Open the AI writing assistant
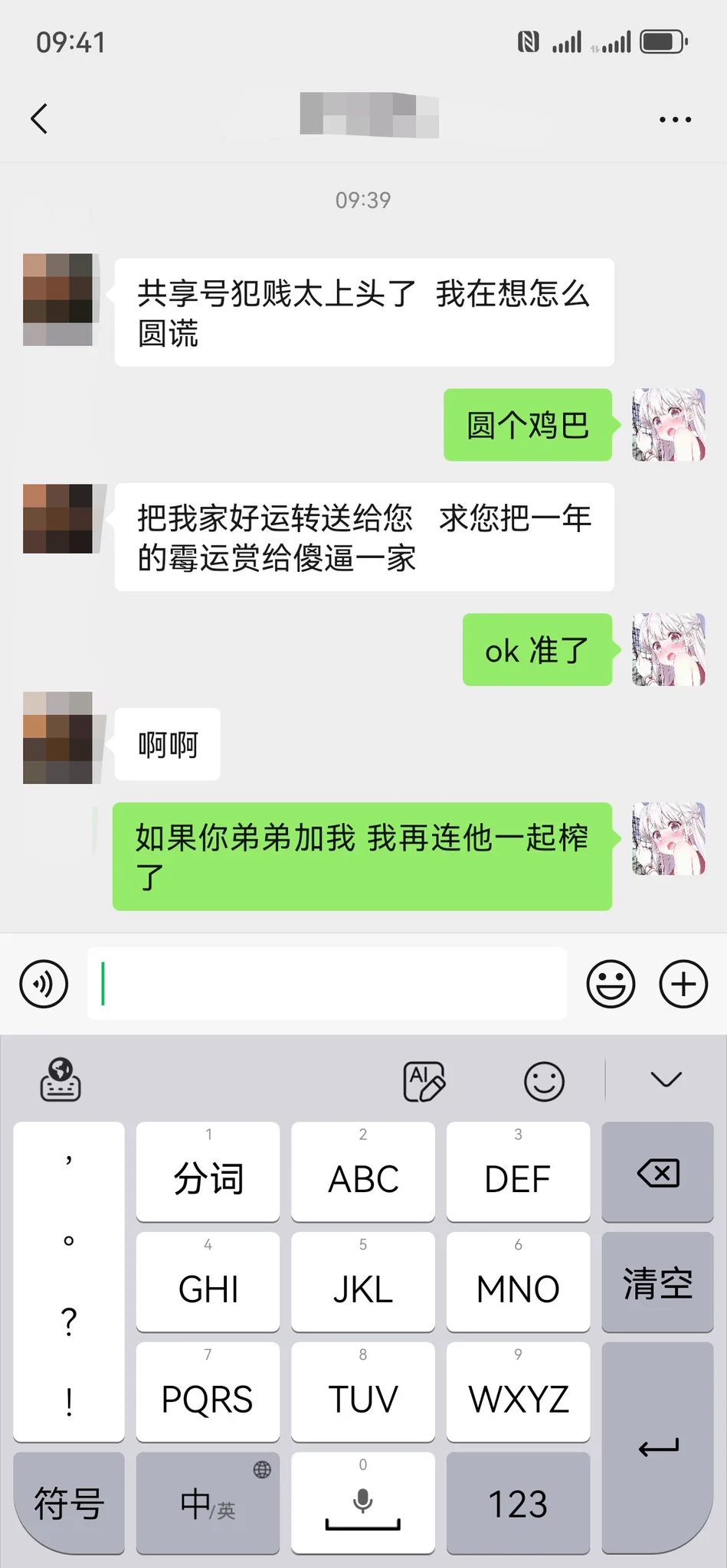This screenshot has height=1568, width=727. [x=424, y=1081]
